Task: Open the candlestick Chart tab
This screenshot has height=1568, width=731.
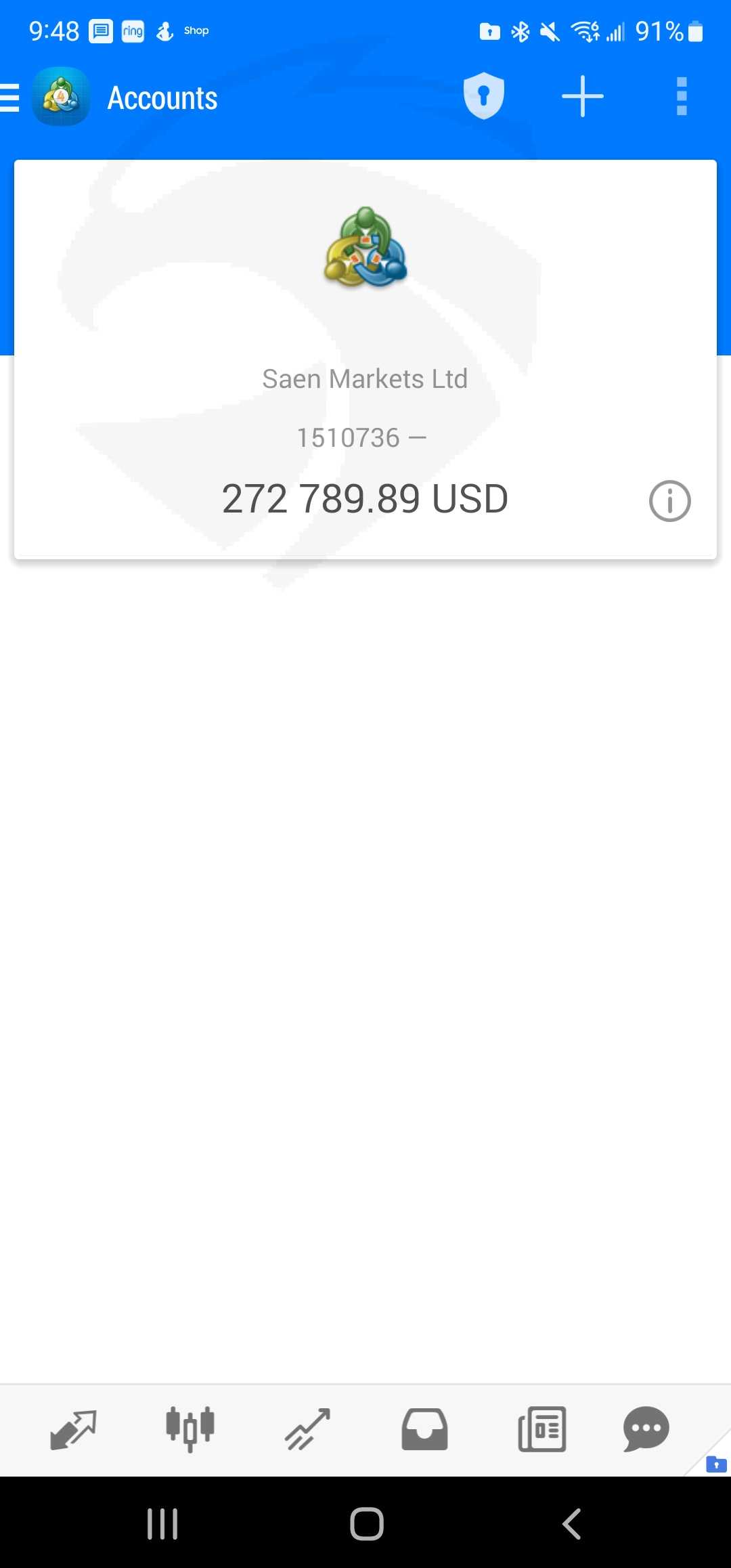Action: pos(190,1429)
